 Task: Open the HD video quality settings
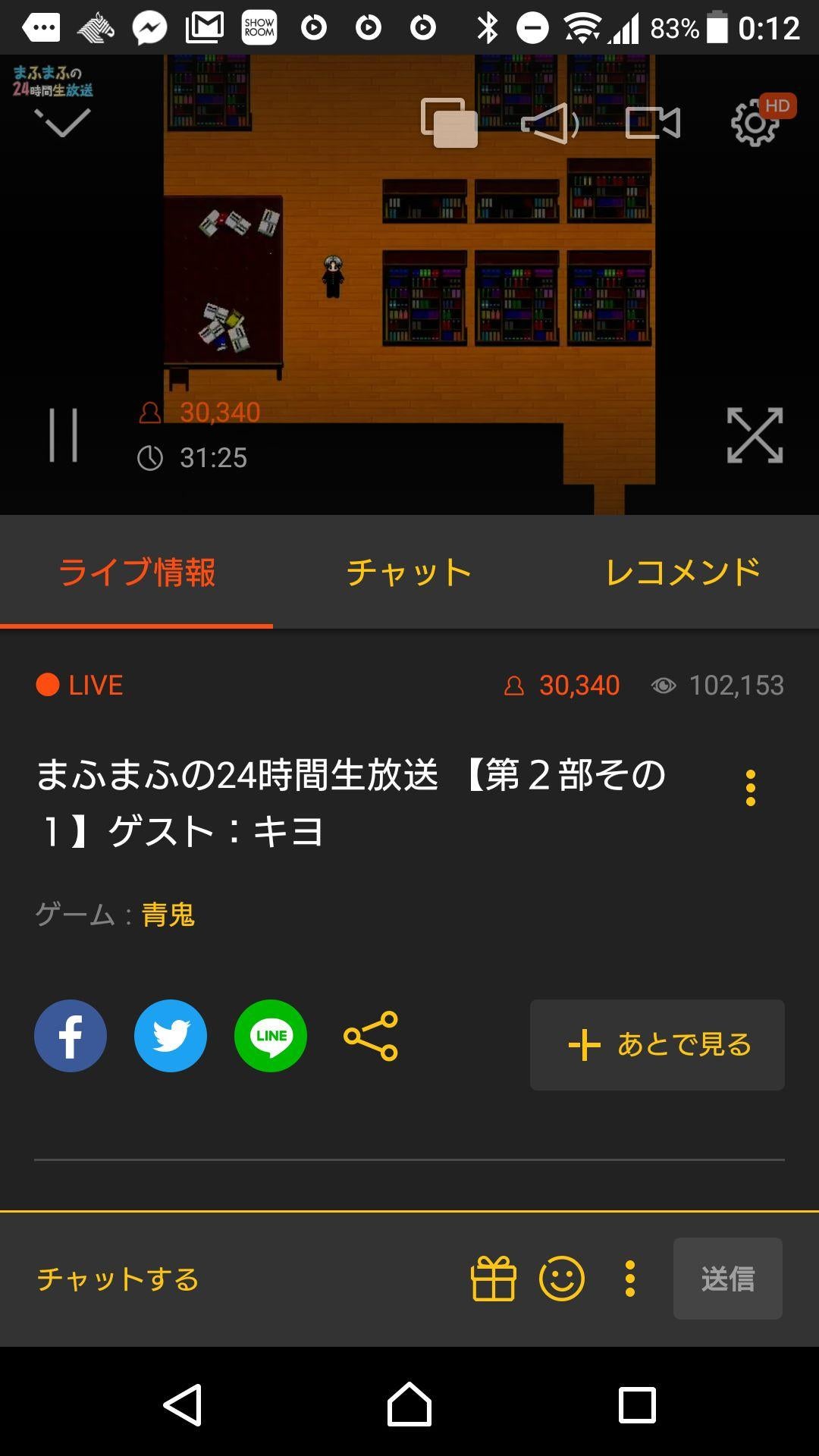pyautogui.click(x=756, y=121)
